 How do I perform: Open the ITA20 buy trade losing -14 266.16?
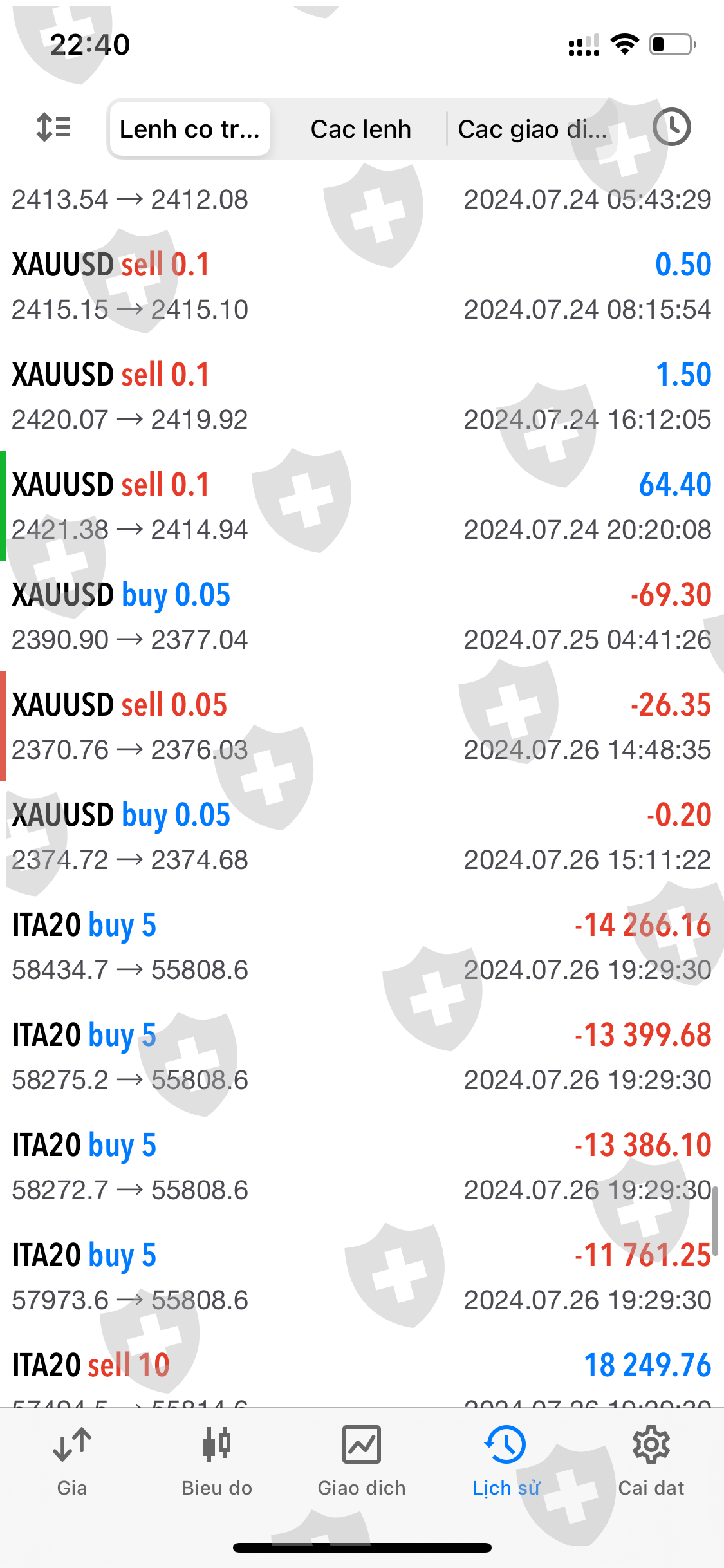click(362, 946)
